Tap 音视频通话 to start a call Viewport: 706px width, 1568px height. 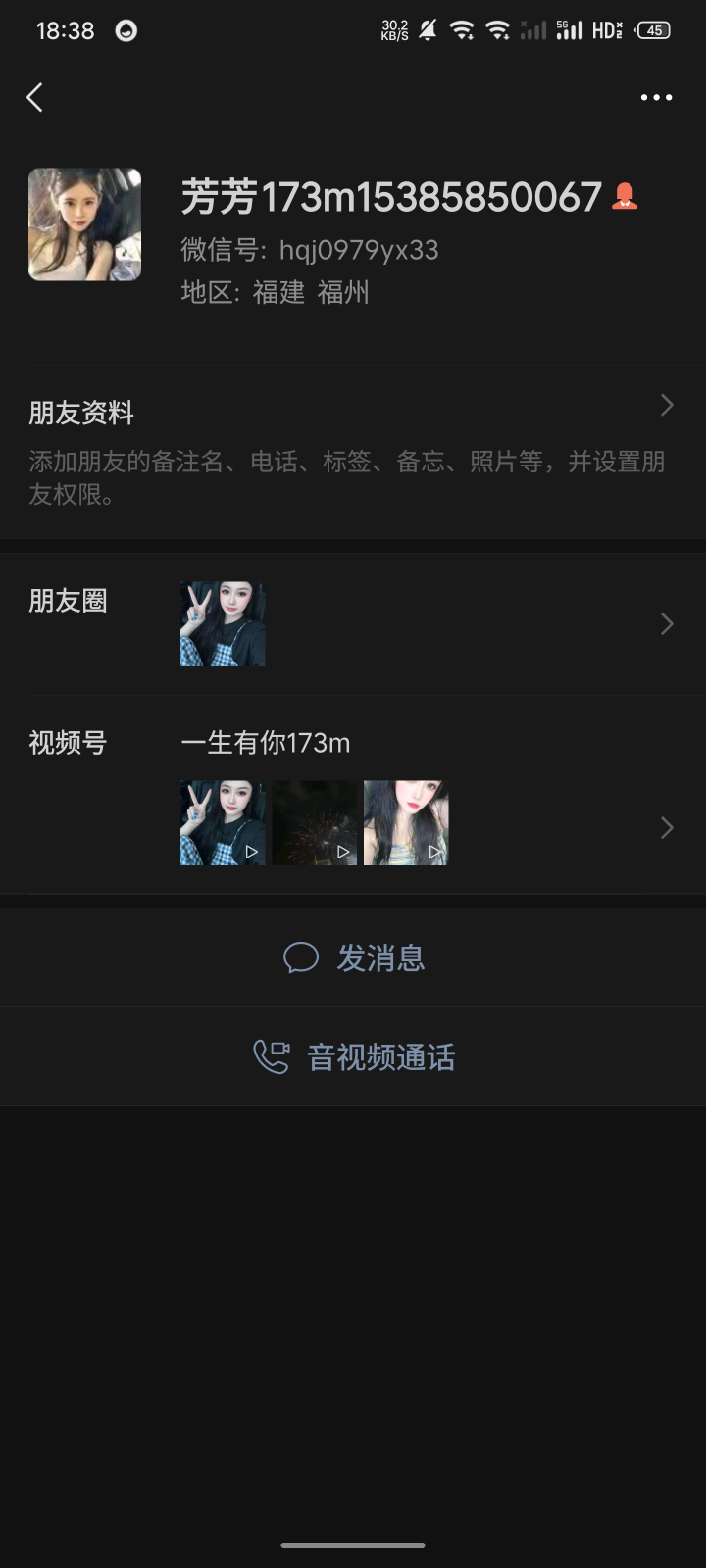pyautogui.click(x=380, y=1056)
